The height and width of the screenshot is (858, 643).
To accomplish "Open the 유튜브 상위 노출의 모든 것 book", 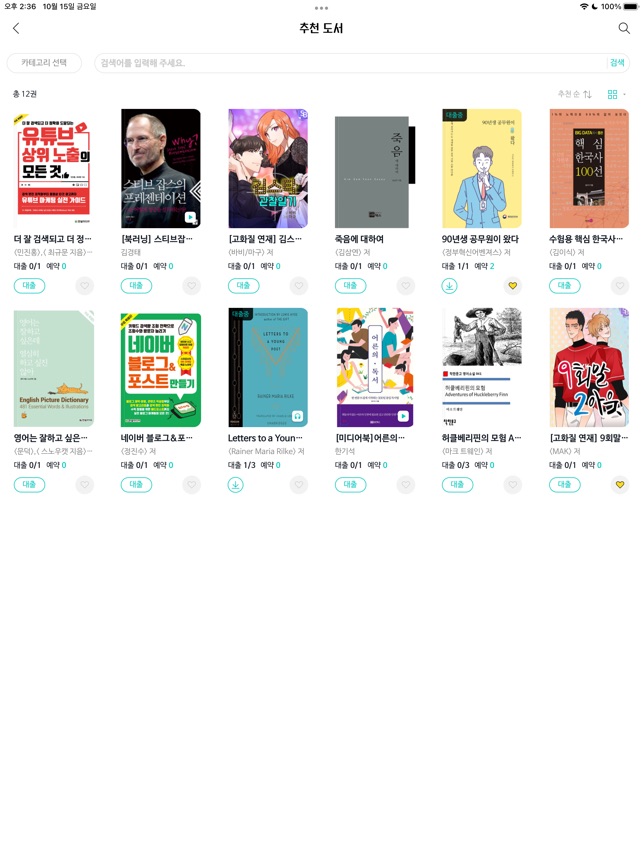I will tap(53, 168).
